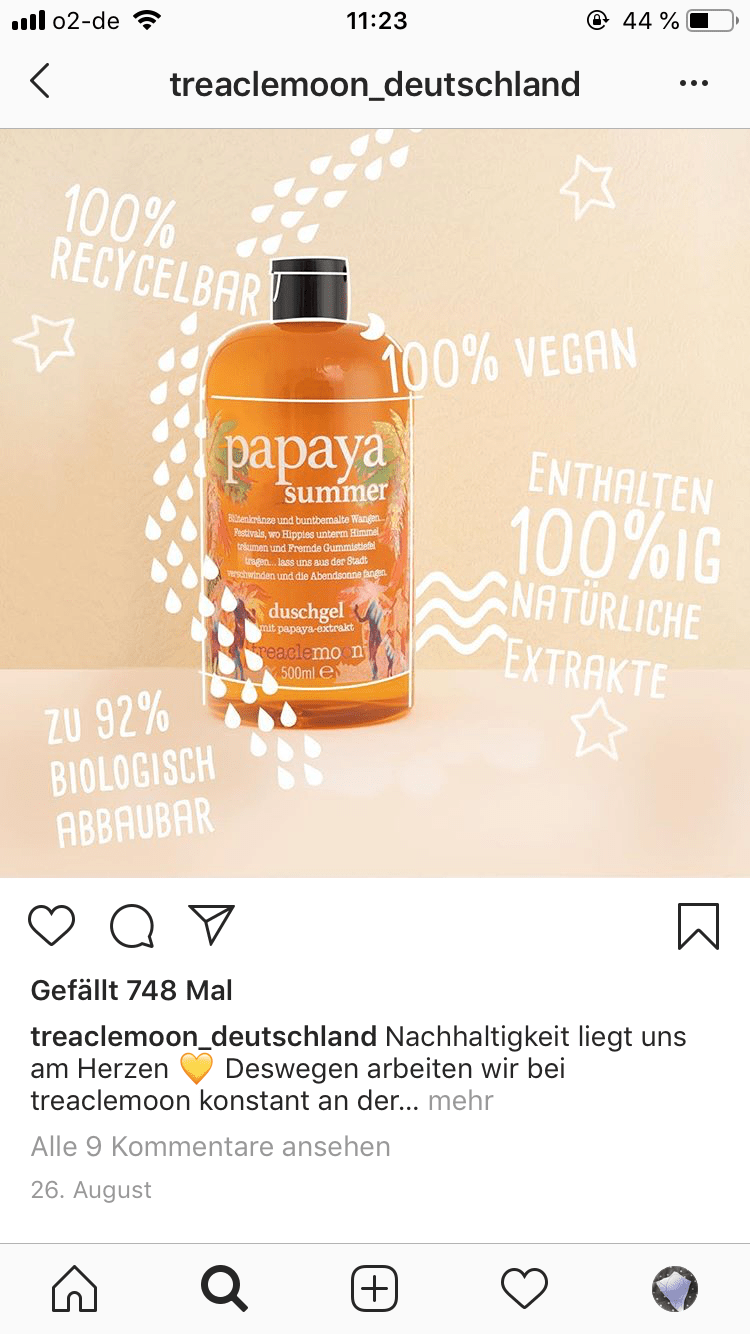Share the post via the paper plane icon
Viewport: 750px width, 1334px height.
[x=211, y=925]
